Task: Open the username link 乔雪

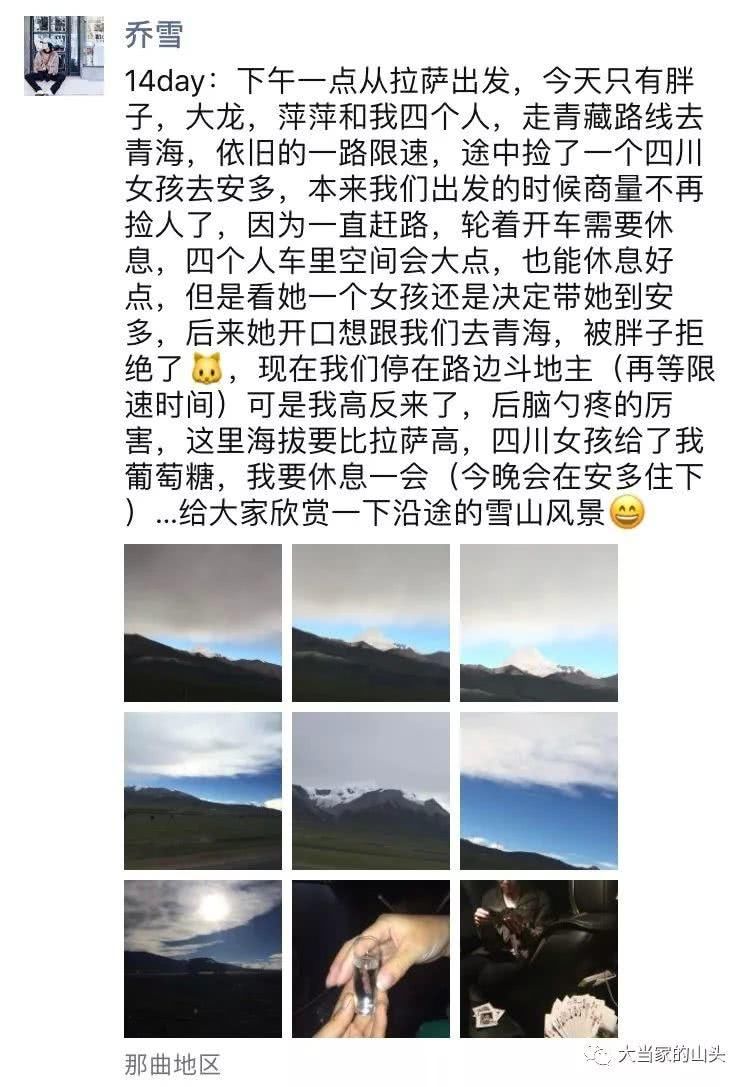Action: coord(153,35)
